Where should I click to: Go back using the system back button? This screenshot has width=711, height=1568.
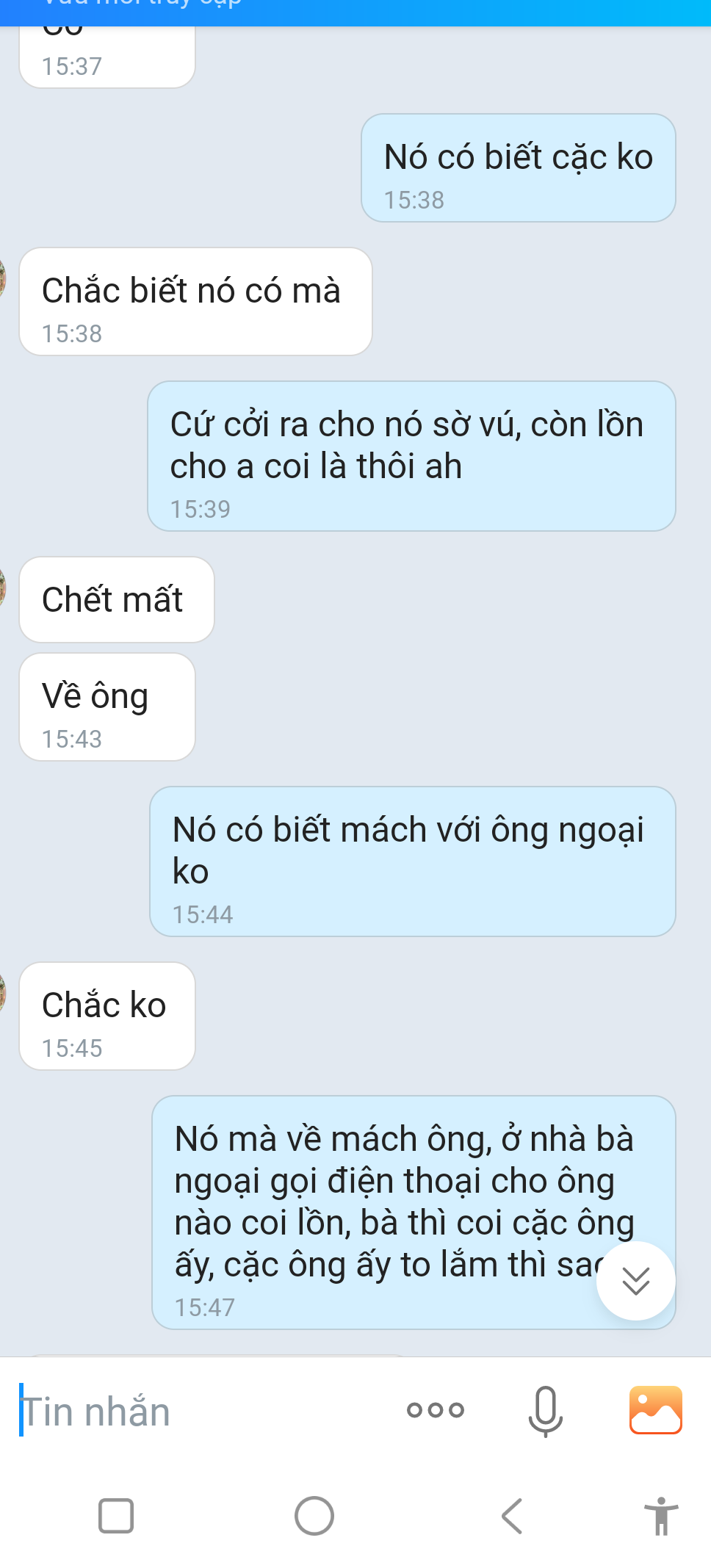[511, 1516]
